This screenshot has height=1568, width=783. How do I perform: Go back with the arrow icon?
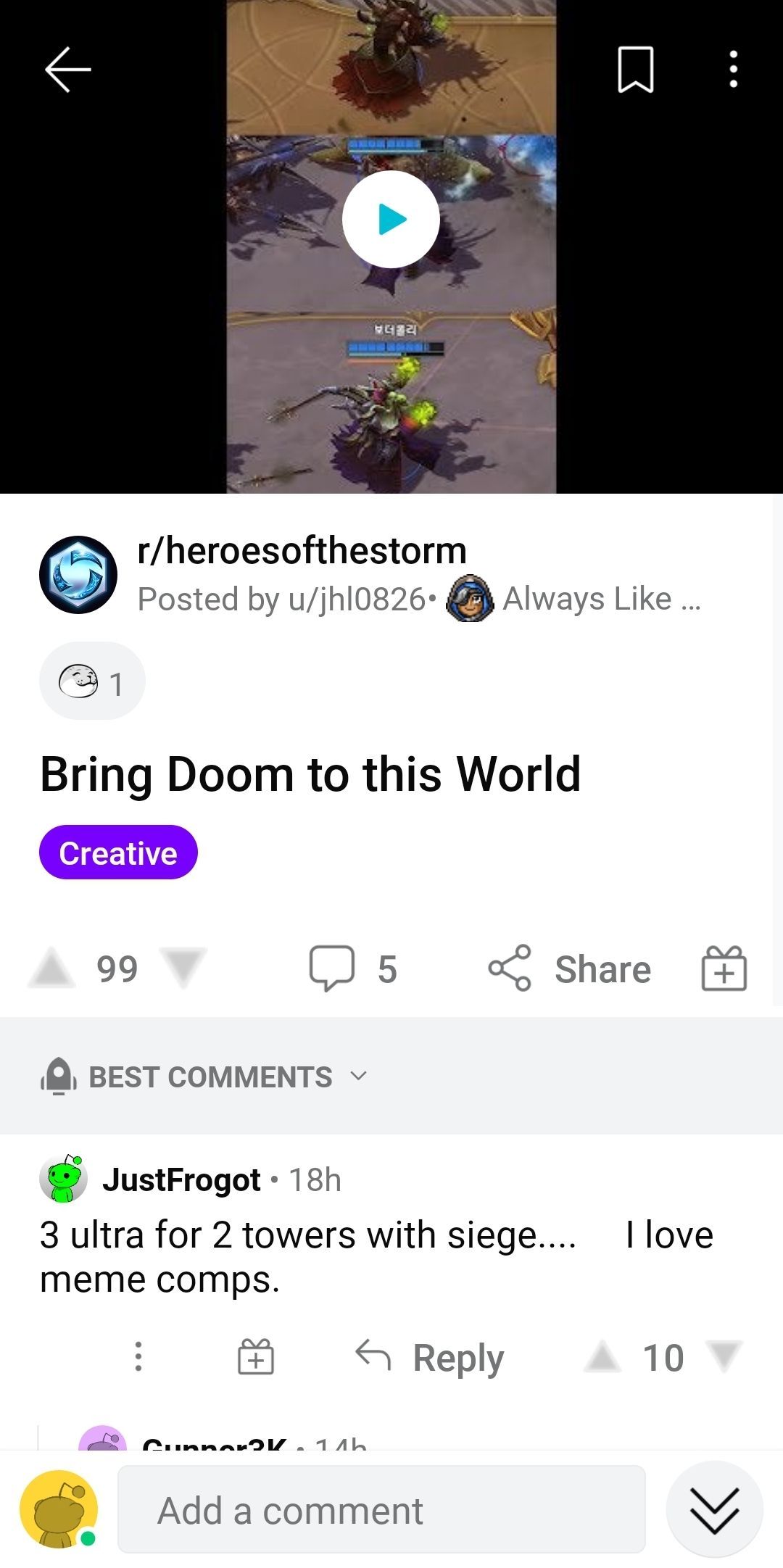click(x=67, y=70)
